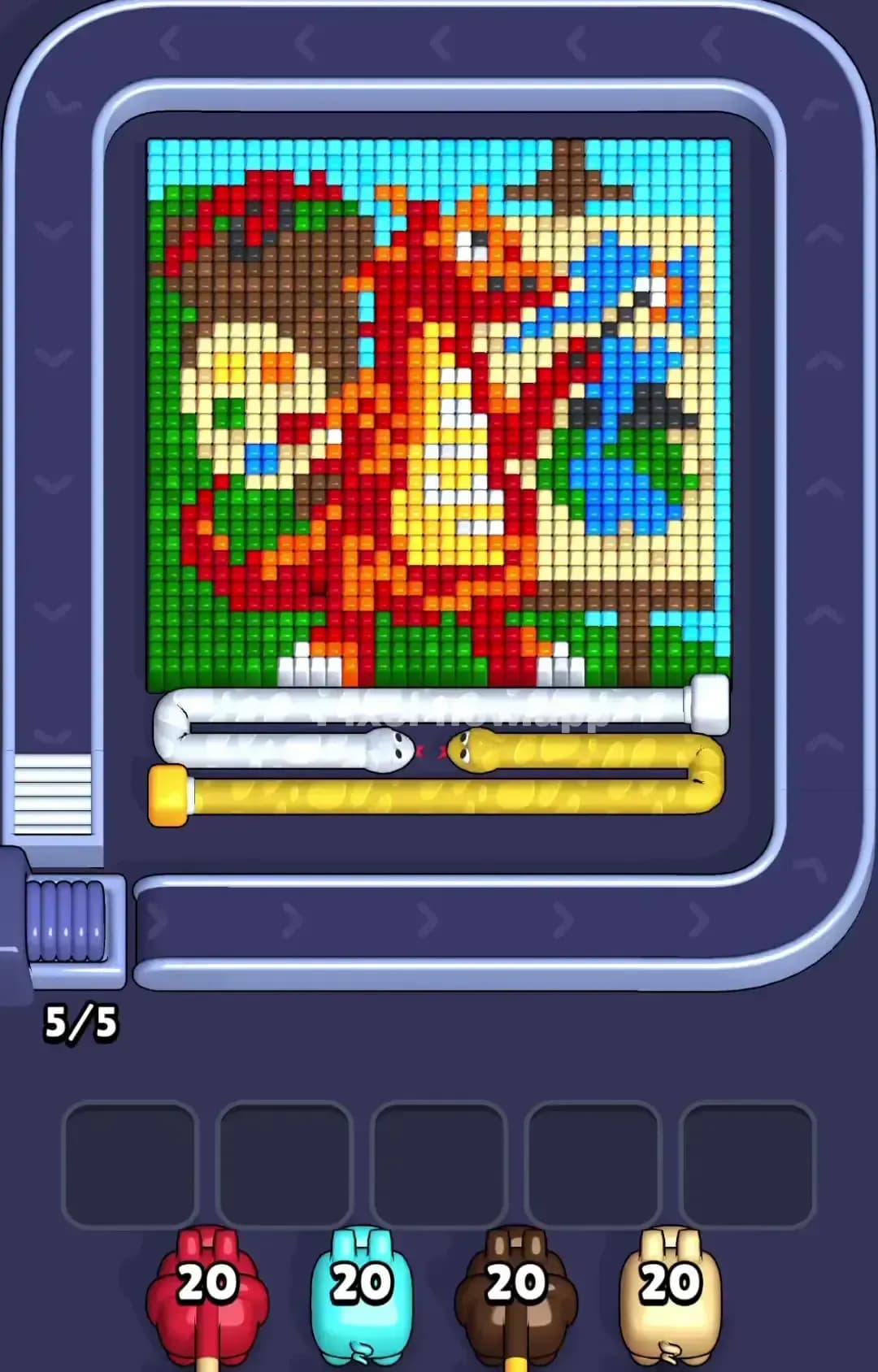Tap the yellow square cap on the bottom rail

[x=168, y=797]
